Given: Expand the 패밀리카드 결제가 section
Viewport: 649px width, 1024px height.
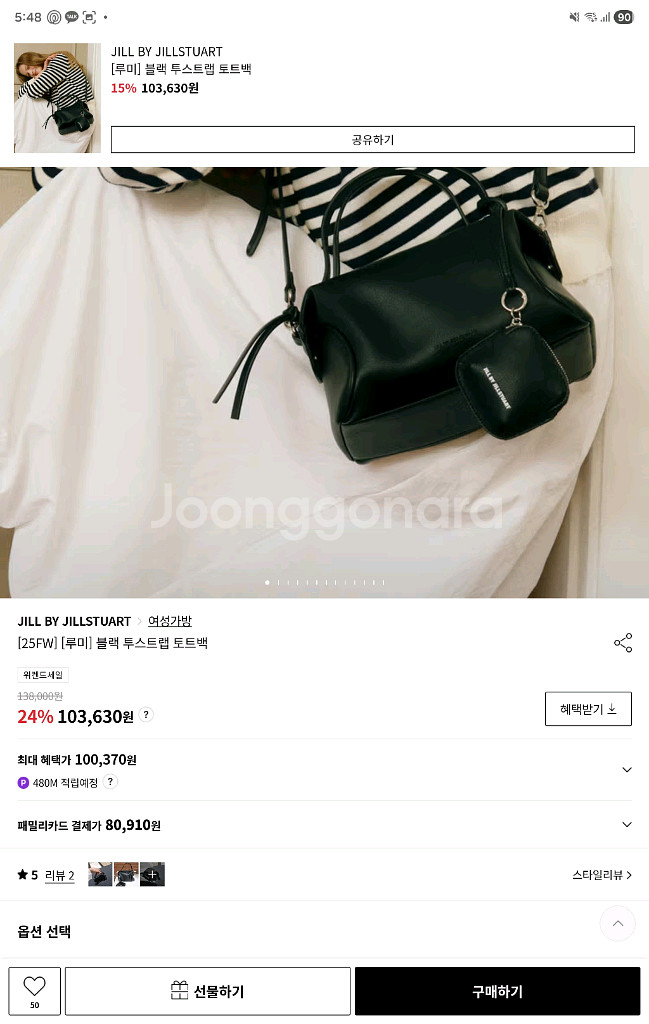Looking at the screenshot, I should pos(627,825).
